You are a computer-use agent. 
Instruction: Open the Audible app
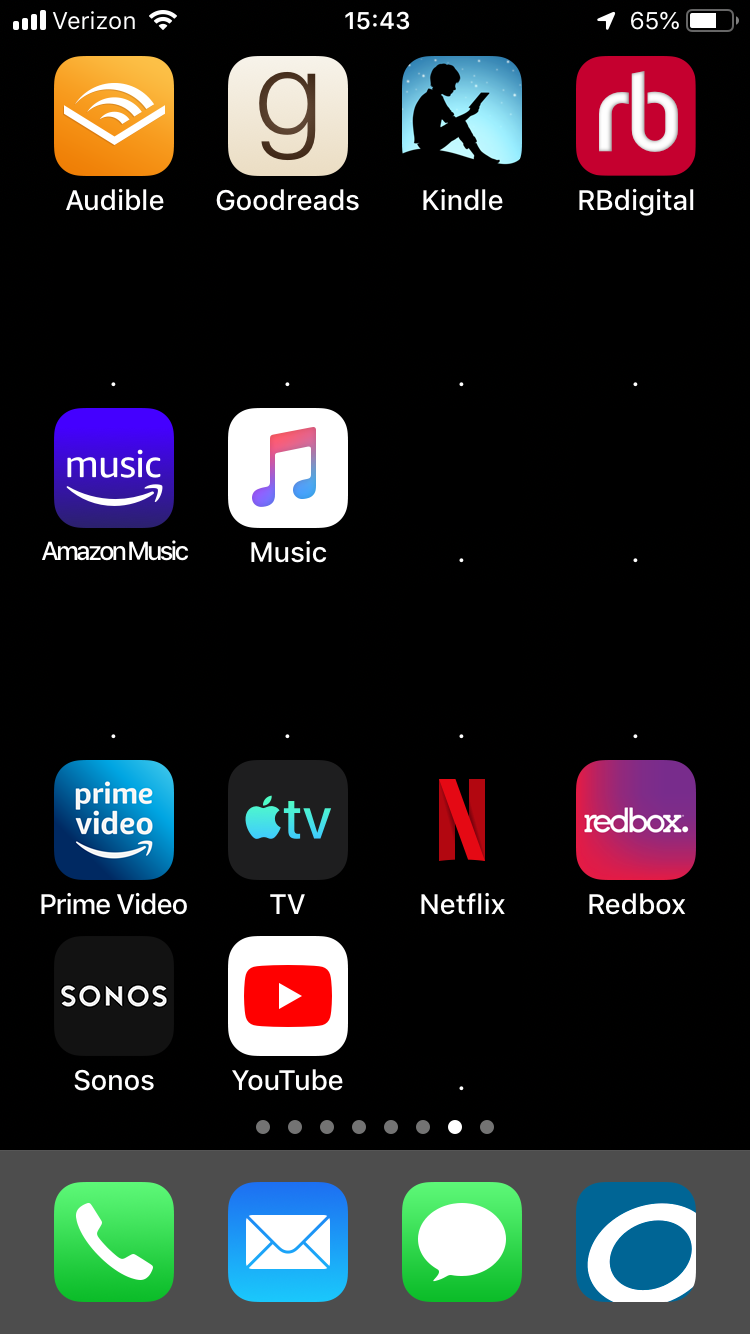[114, 116]
